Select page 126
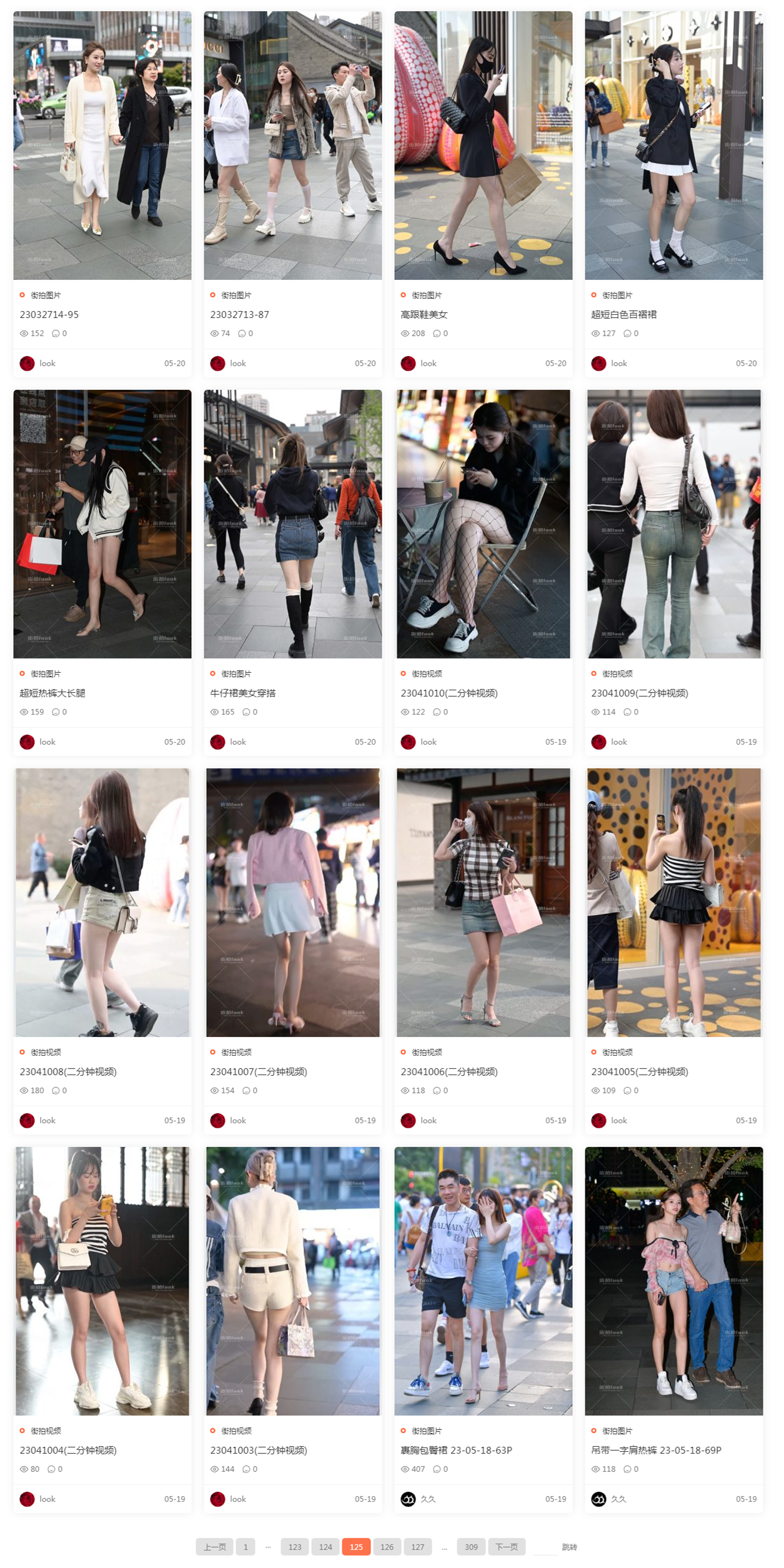 tap(387, 1547)
